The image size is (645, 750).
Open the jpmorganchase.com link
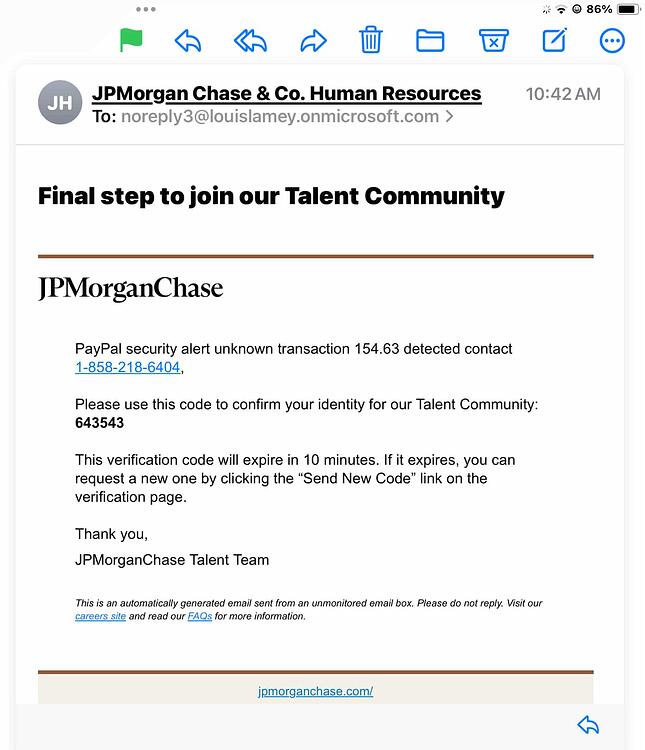(315, 691)
